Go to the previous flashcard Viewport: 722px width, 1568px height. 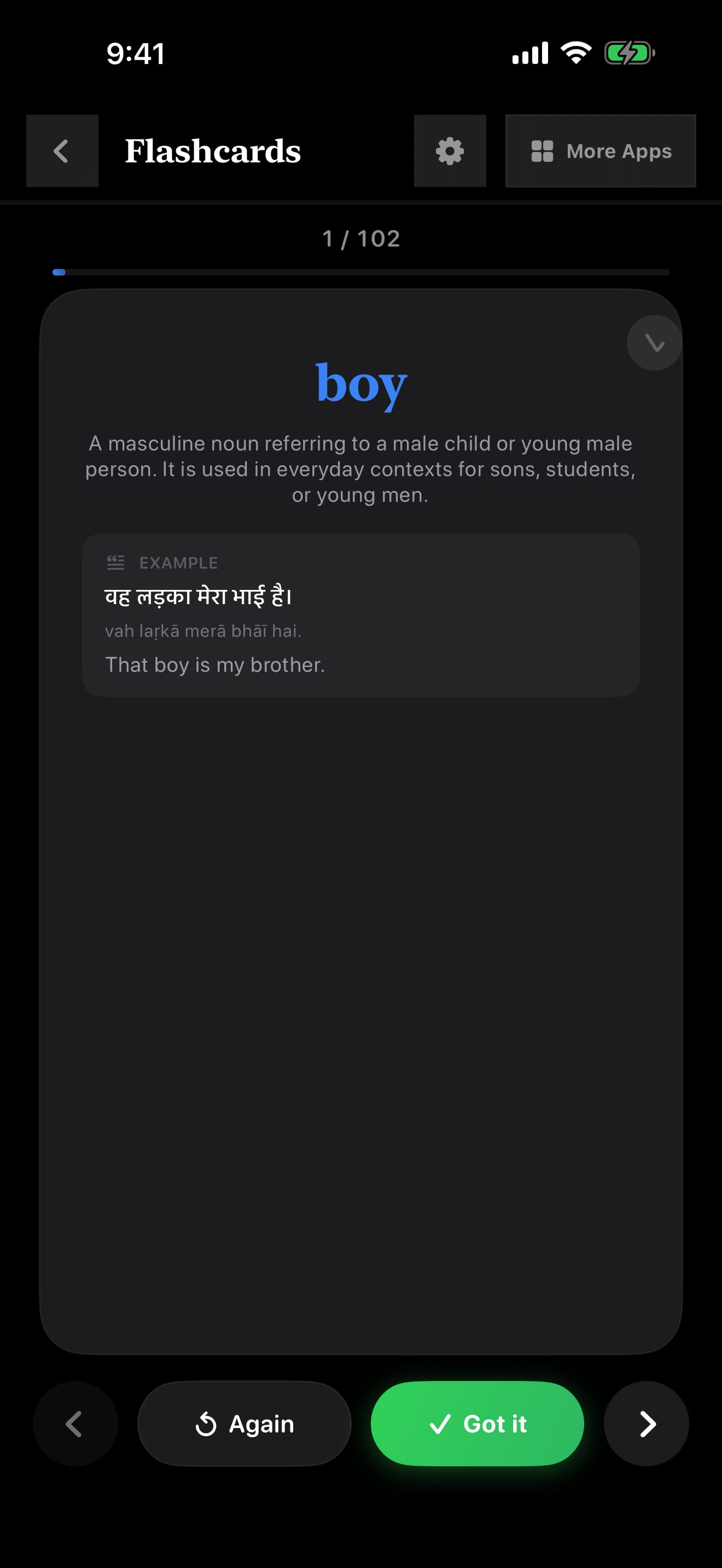[75, 1424]
